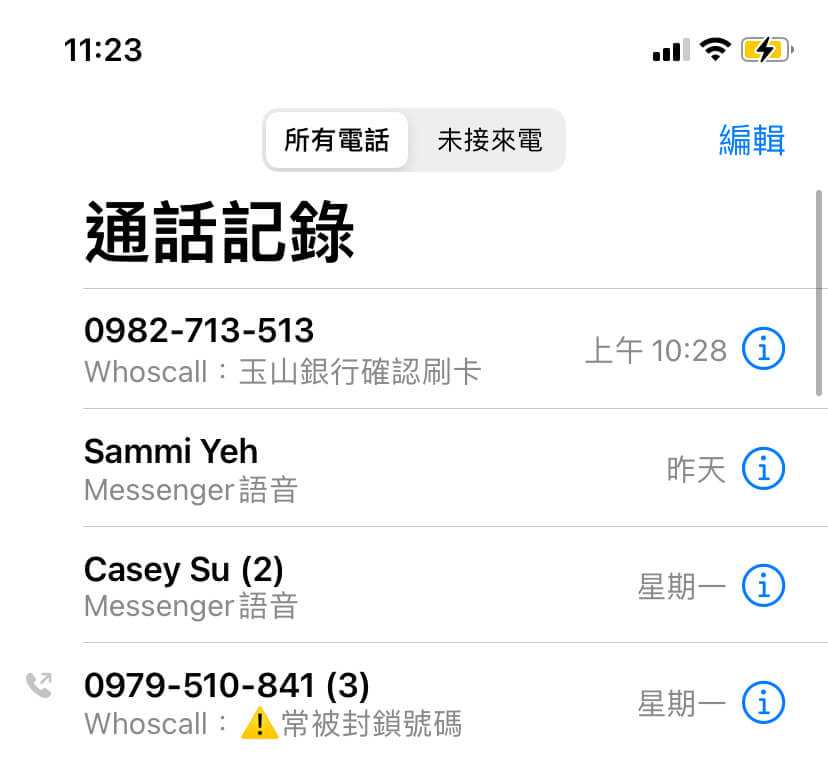
Task: Tap the 編輯 button
Action: click(x=751, y=141)
